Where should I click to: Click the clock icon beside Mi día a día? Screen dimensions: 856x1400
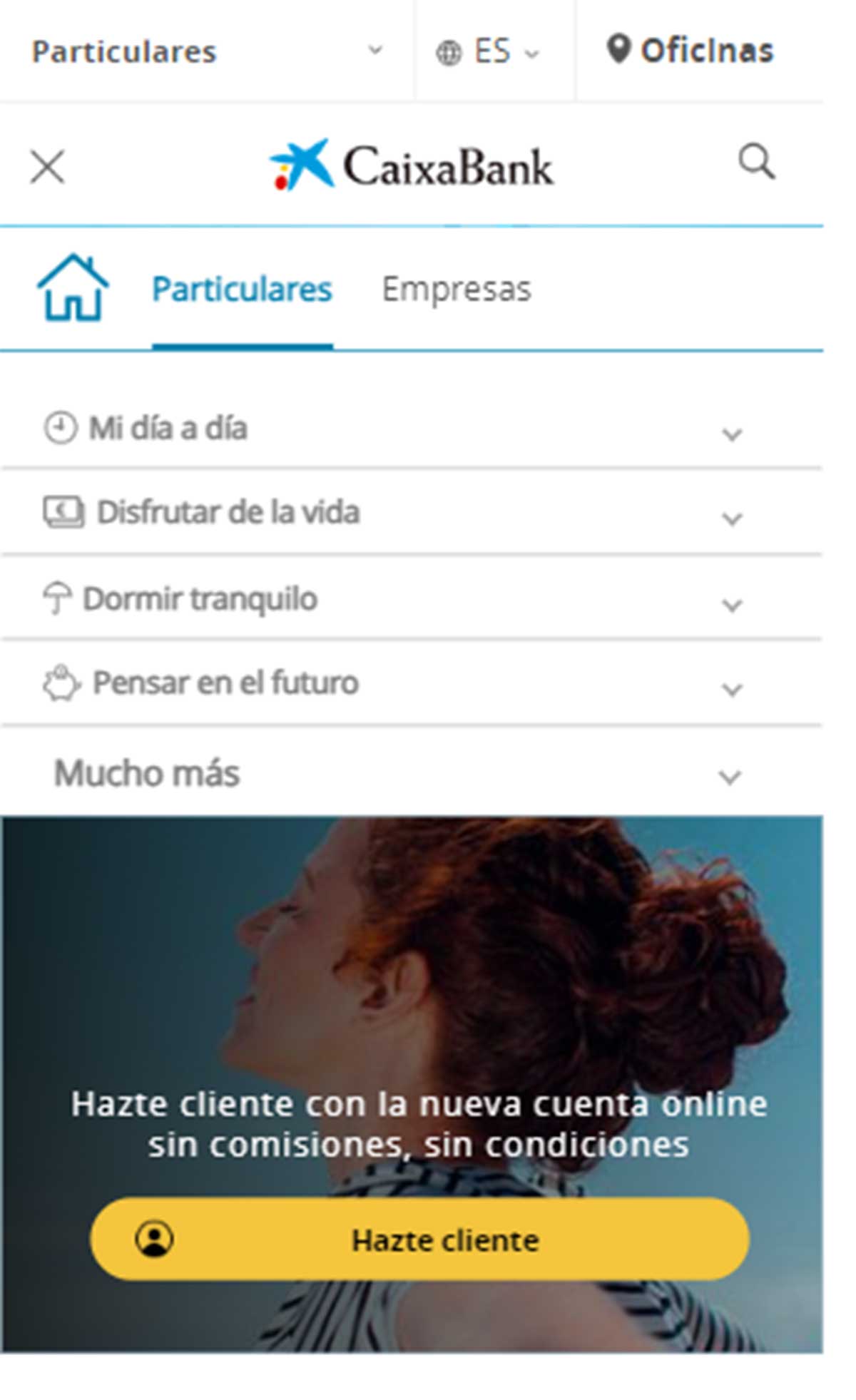59,426
